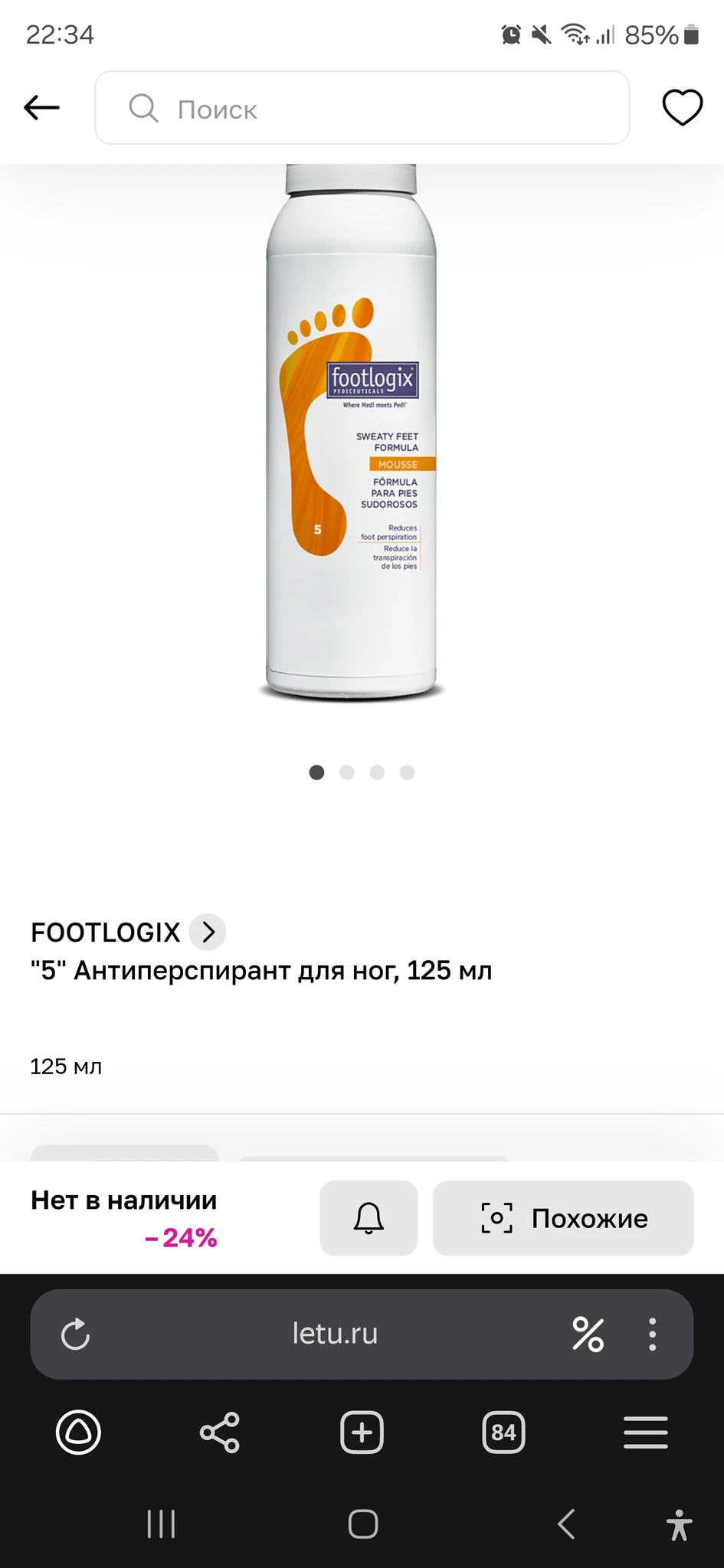This screenshot has width=724, height=1568.
Task: Open the Alice assistant
Action: (x=78, y=1432)
